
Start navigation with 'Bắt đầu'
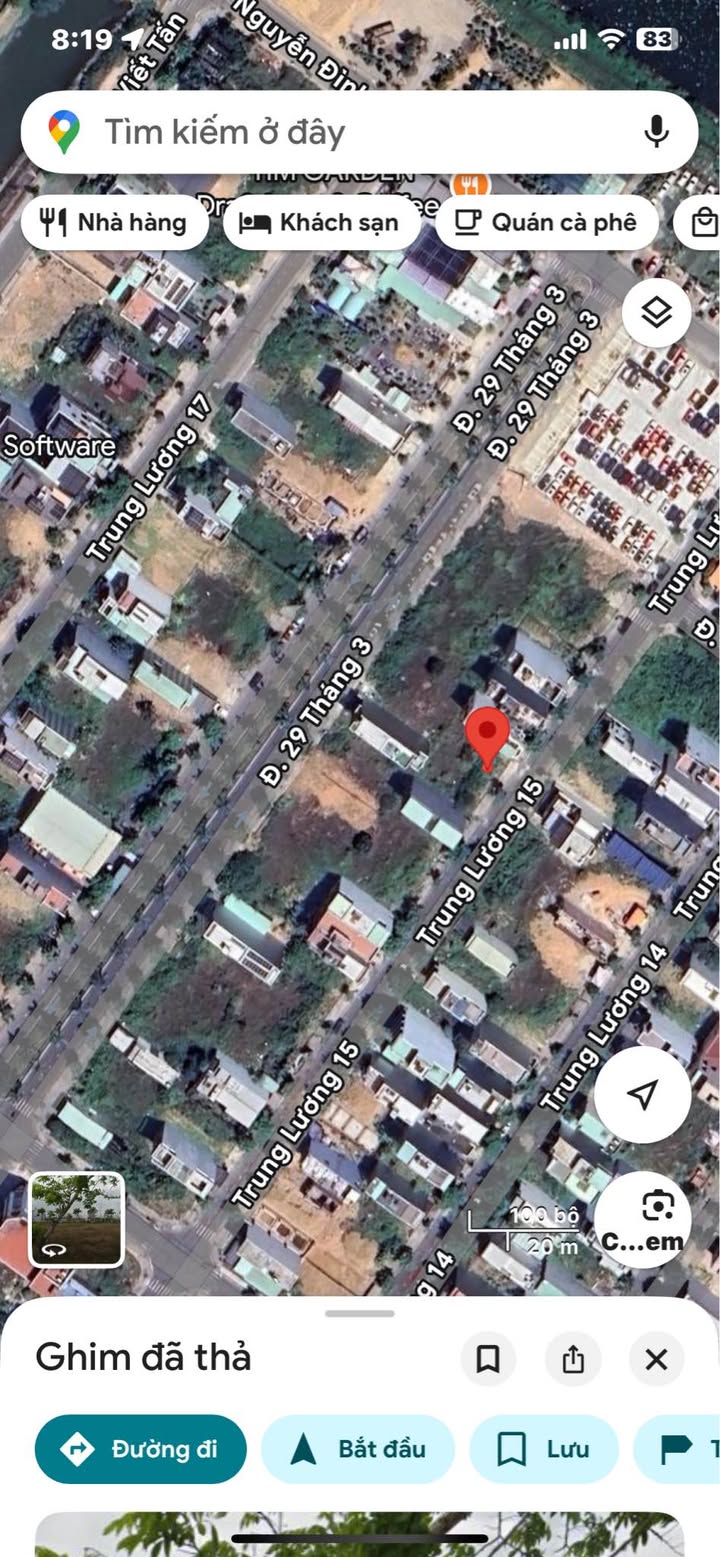coord(358,1449)
